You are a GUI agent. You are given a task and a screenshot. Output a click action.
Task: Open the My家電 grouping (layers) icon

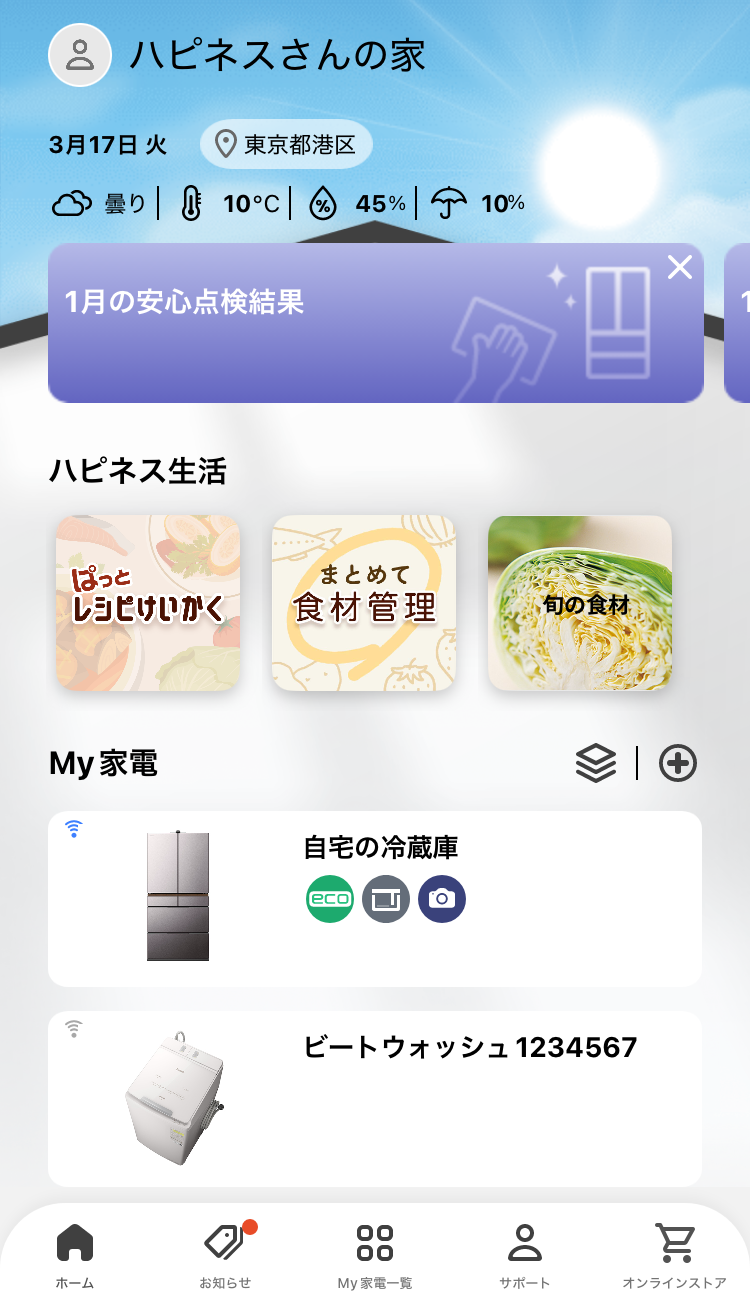pos(597,762)
